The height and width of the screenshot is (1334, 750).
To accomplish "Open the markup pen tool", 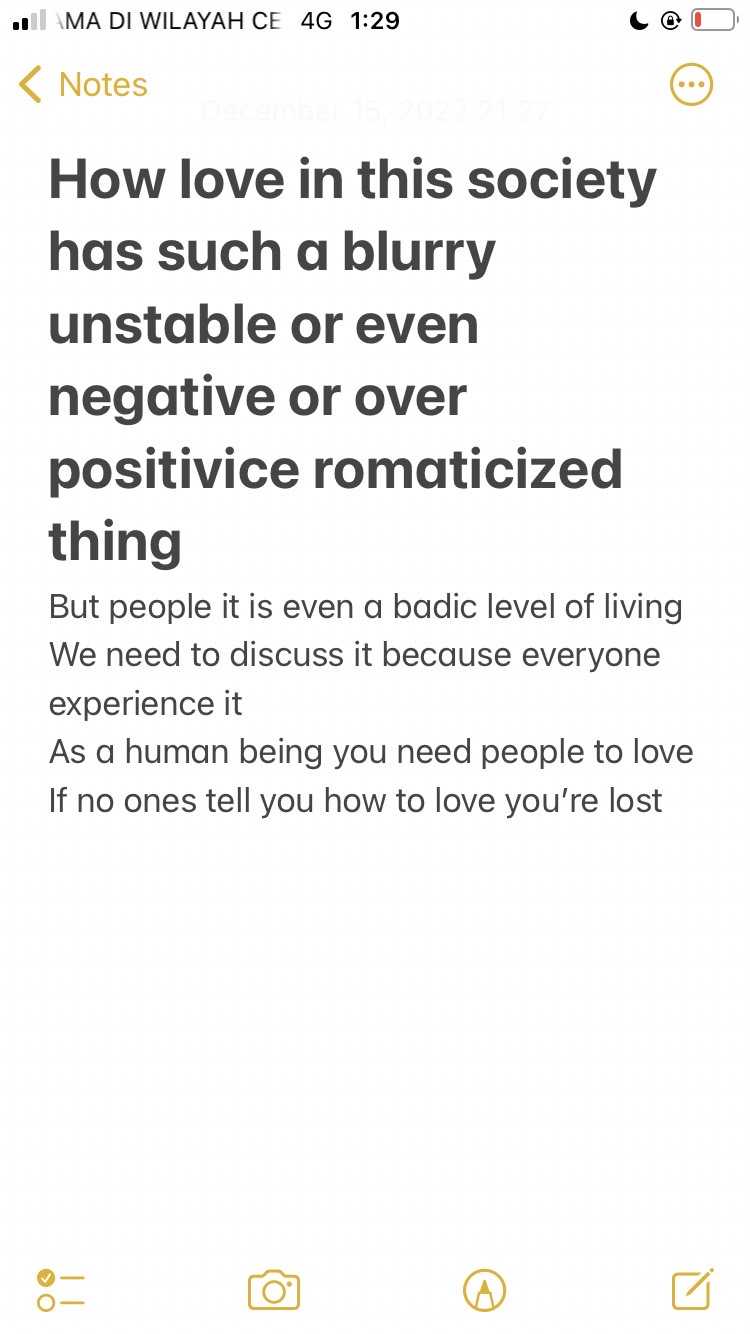I will 484,1290.
